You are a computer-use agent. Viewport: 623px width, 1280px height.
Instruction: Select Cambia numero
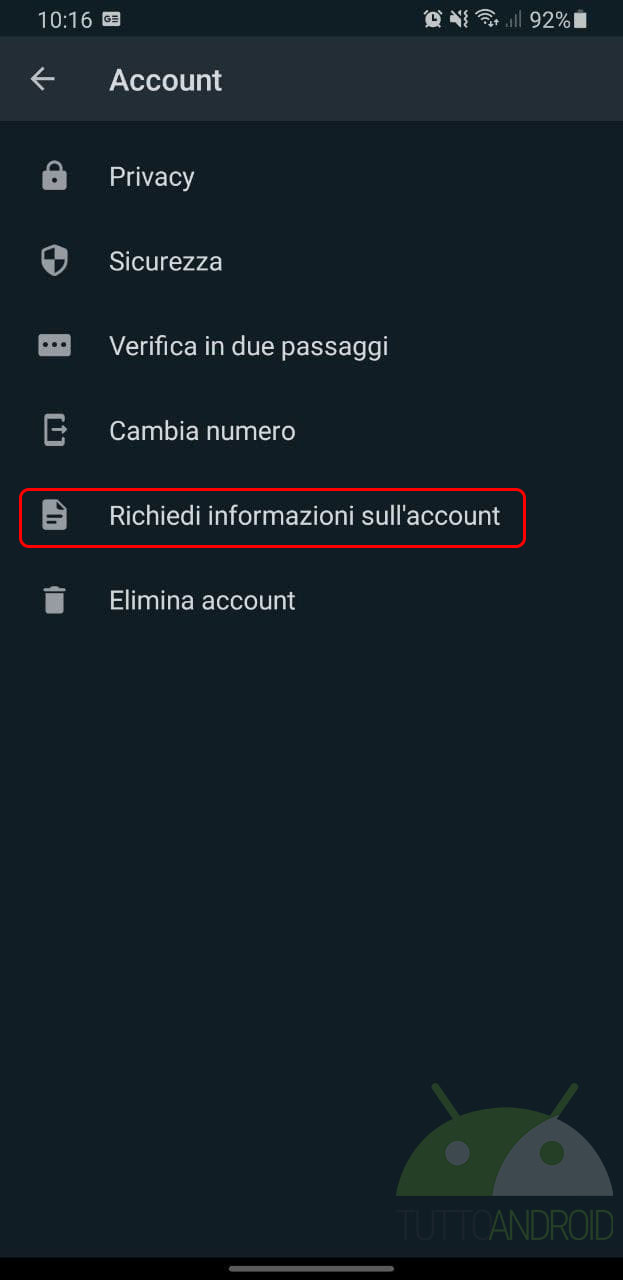(311, 431)
